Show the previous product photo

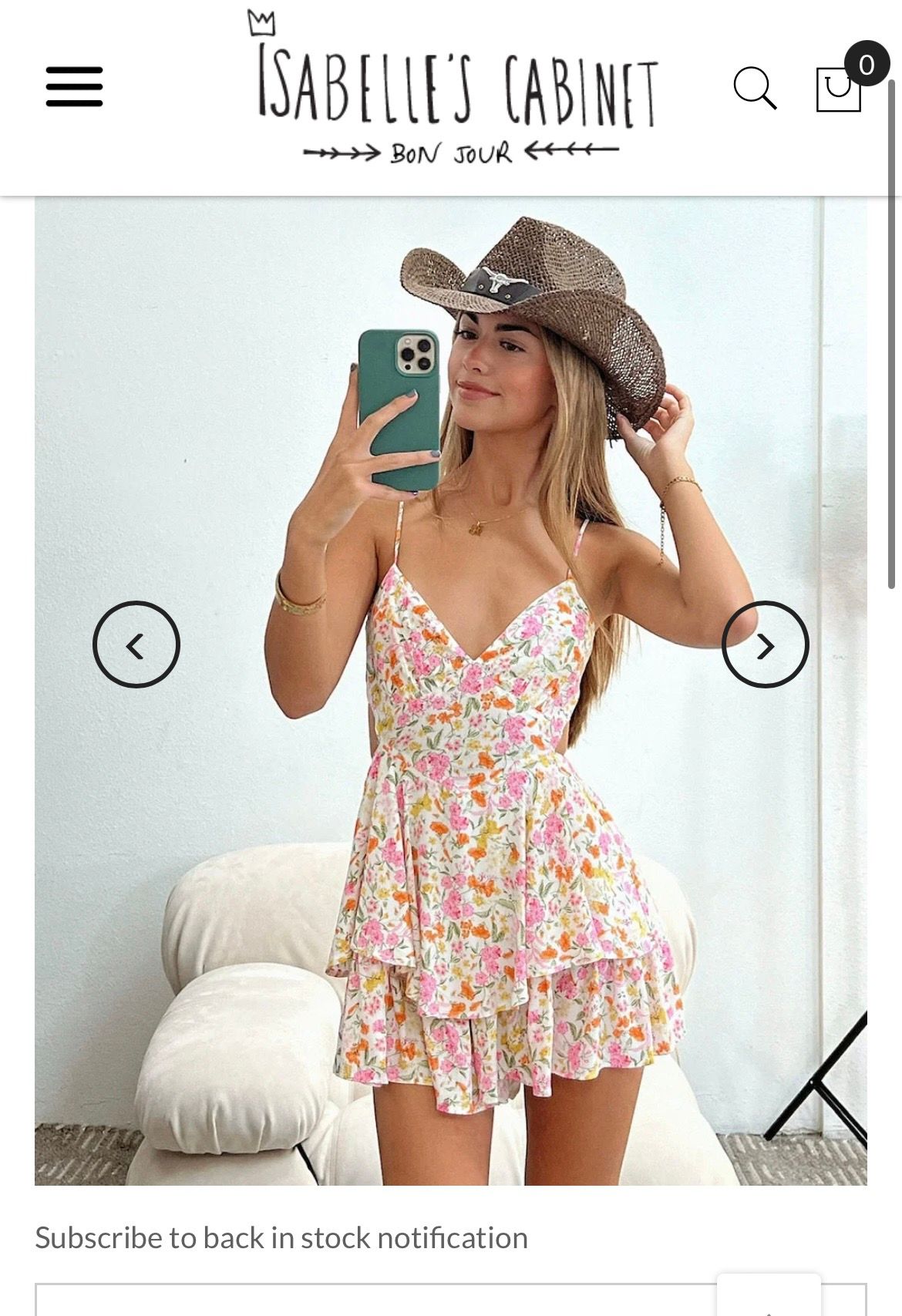coord(136,645)
